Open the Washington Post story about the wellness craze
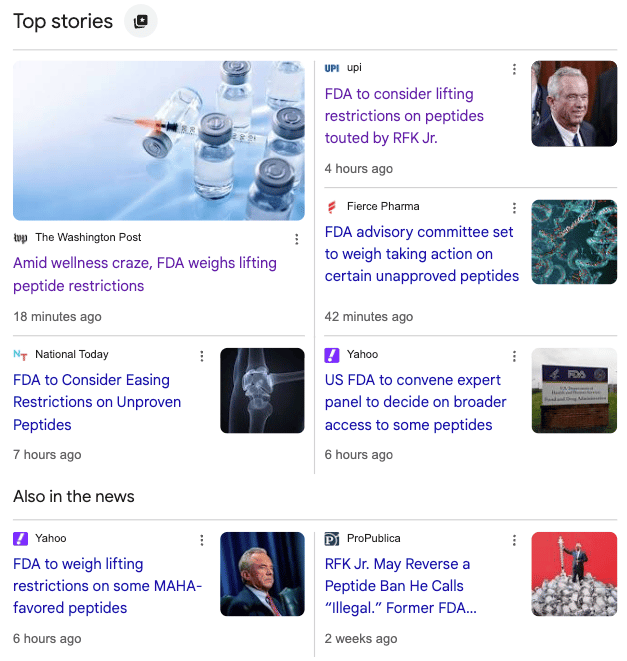Viewport: 627px width, 661px height. (x=145, y=274)
